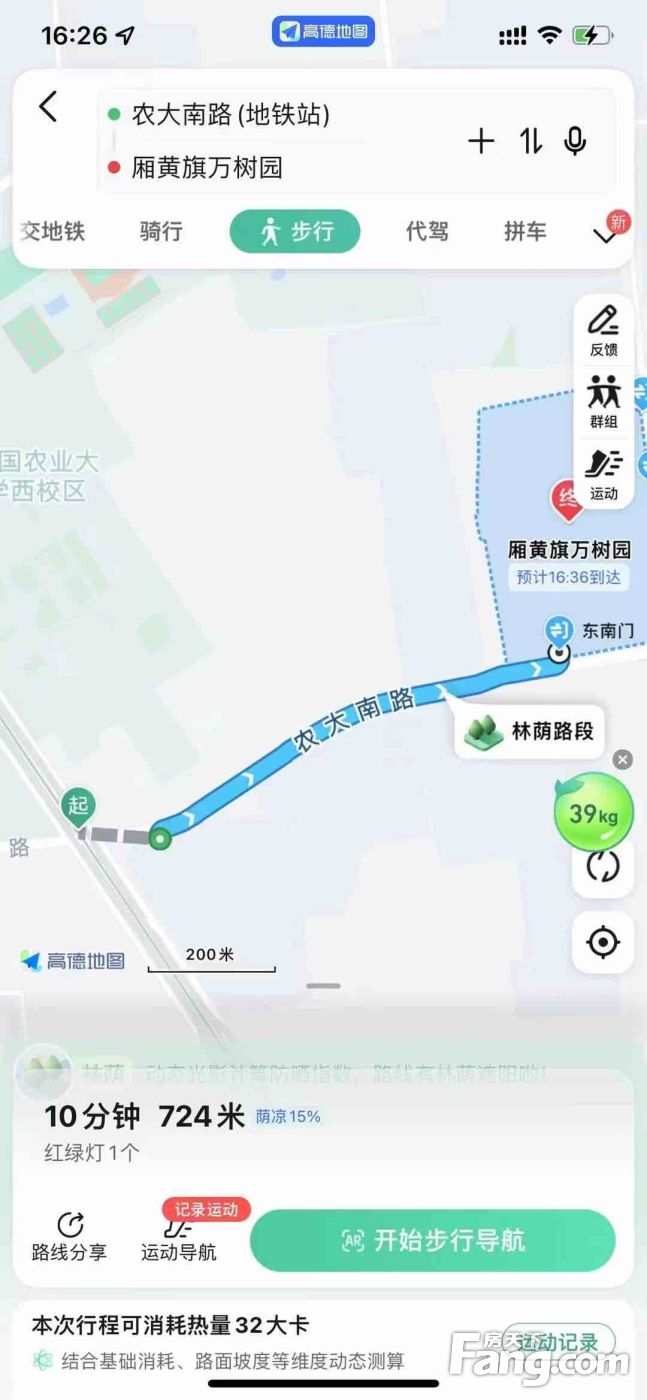Viewport: 647px width, 1400px height.
Task: Dismiss the 39kg green bubble
Action: click(623, 760)
